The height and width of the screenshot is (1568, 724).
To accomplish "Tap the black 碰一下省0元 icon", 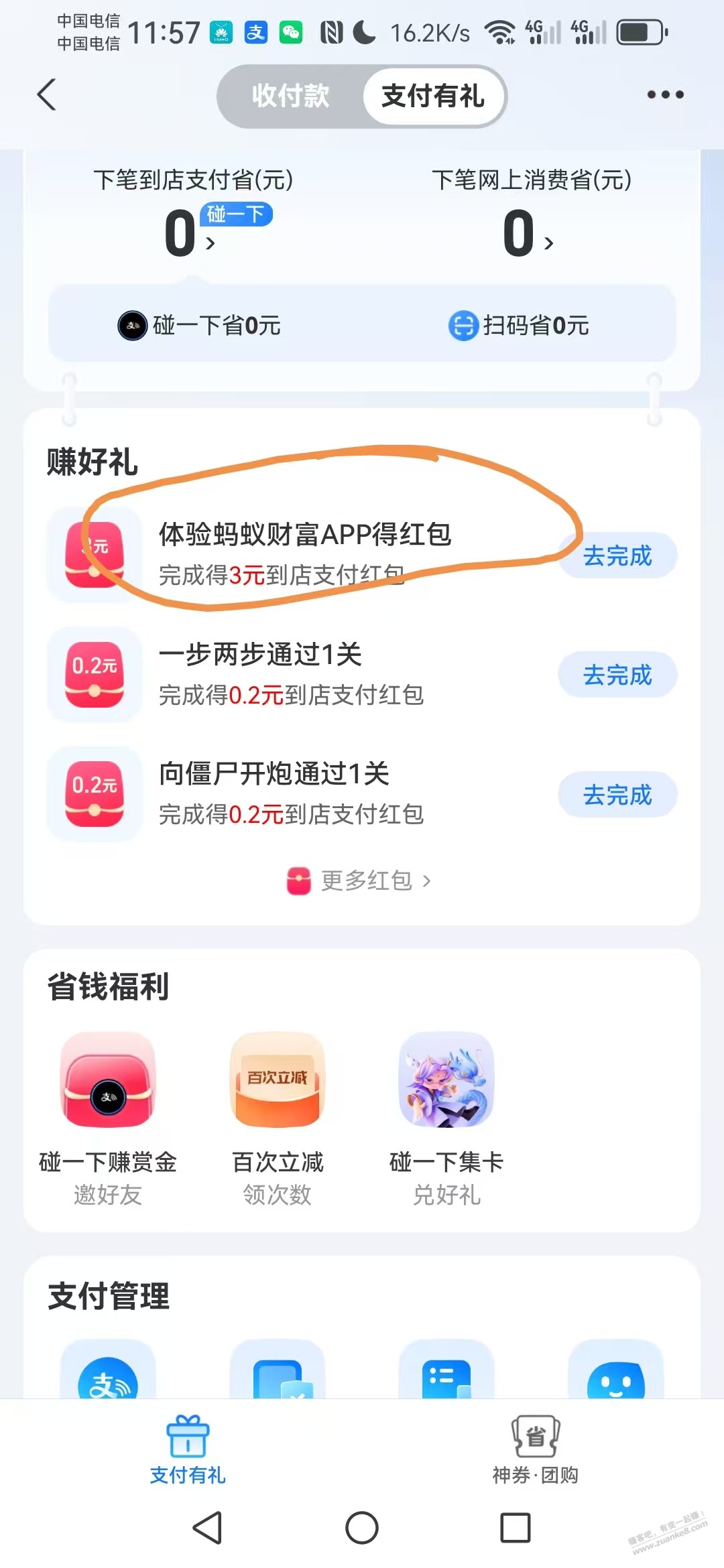I will 131,326.
